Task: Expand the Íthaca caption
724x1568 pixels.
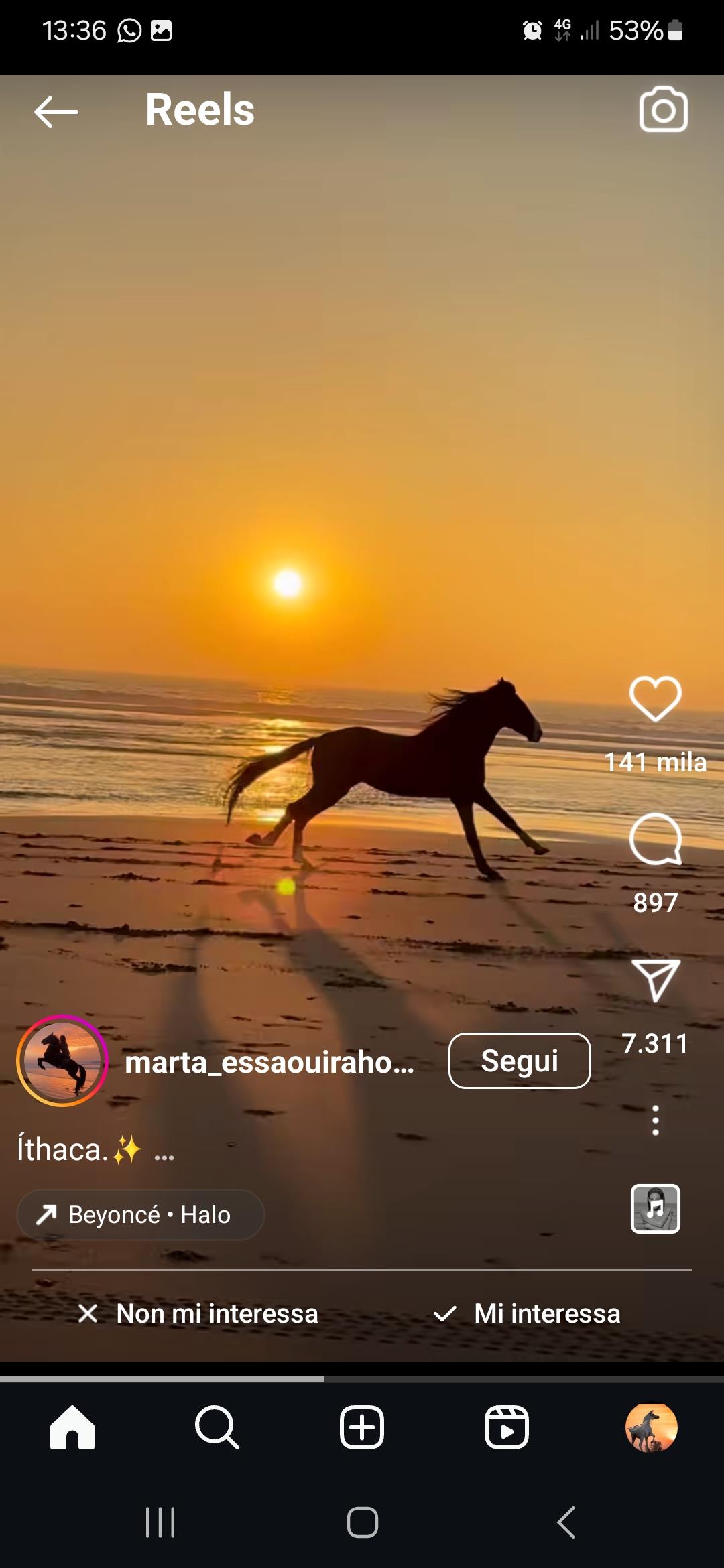Action: (164, 1154)
